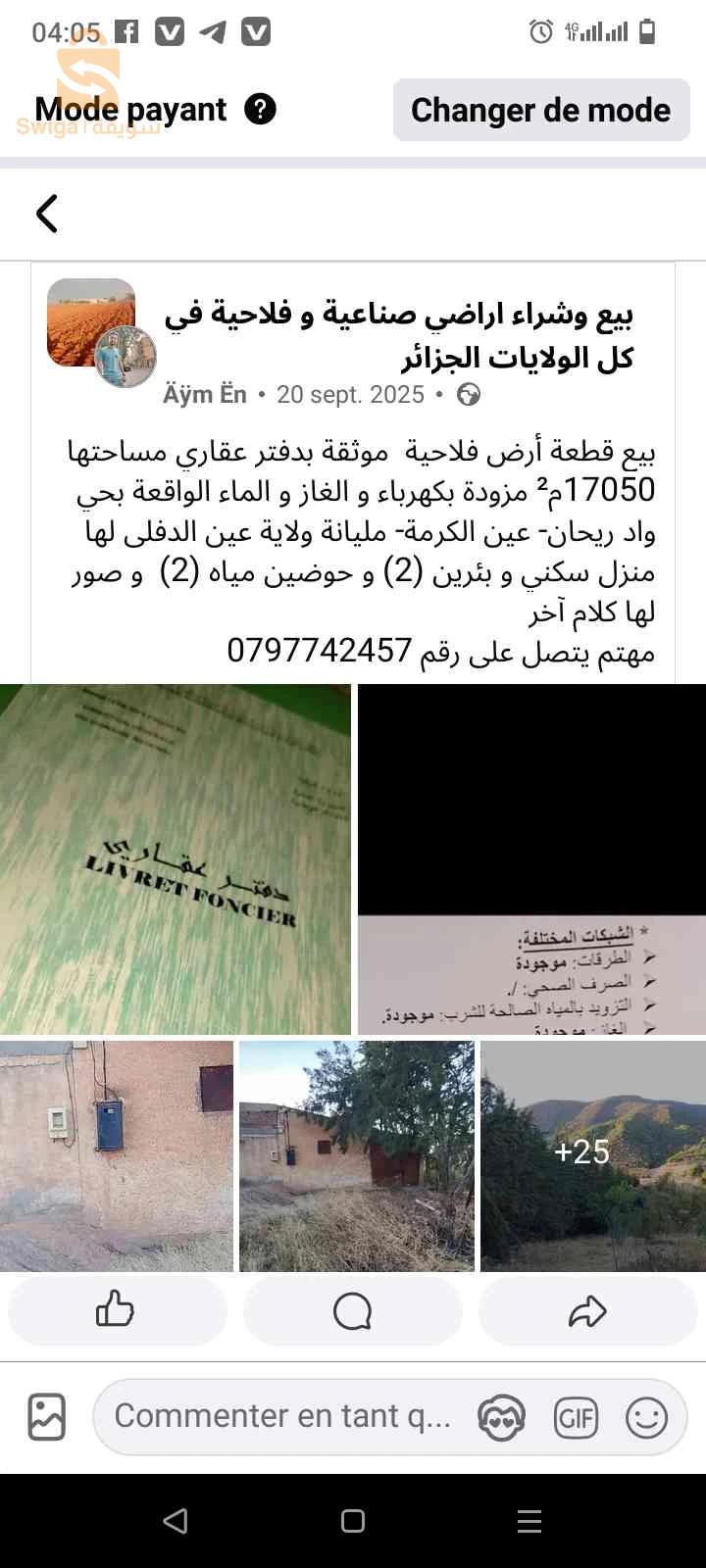The image size is (706, 1568).
Task: Open the post date 20 sept. 2025
Action: pos(350,394)
